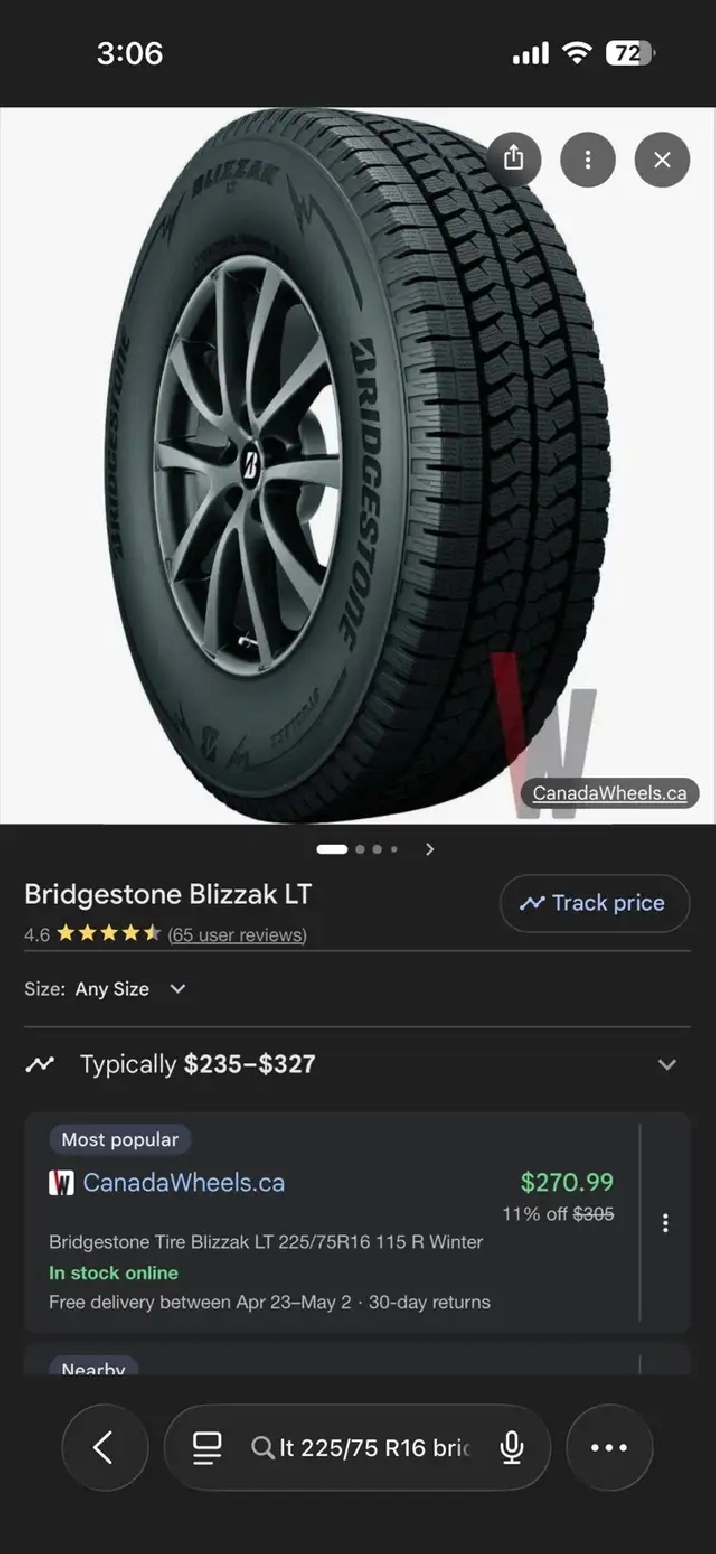Open the browser's three-dot more menu
This screenshot has width=716, height=1554.
click(609, 1447)
